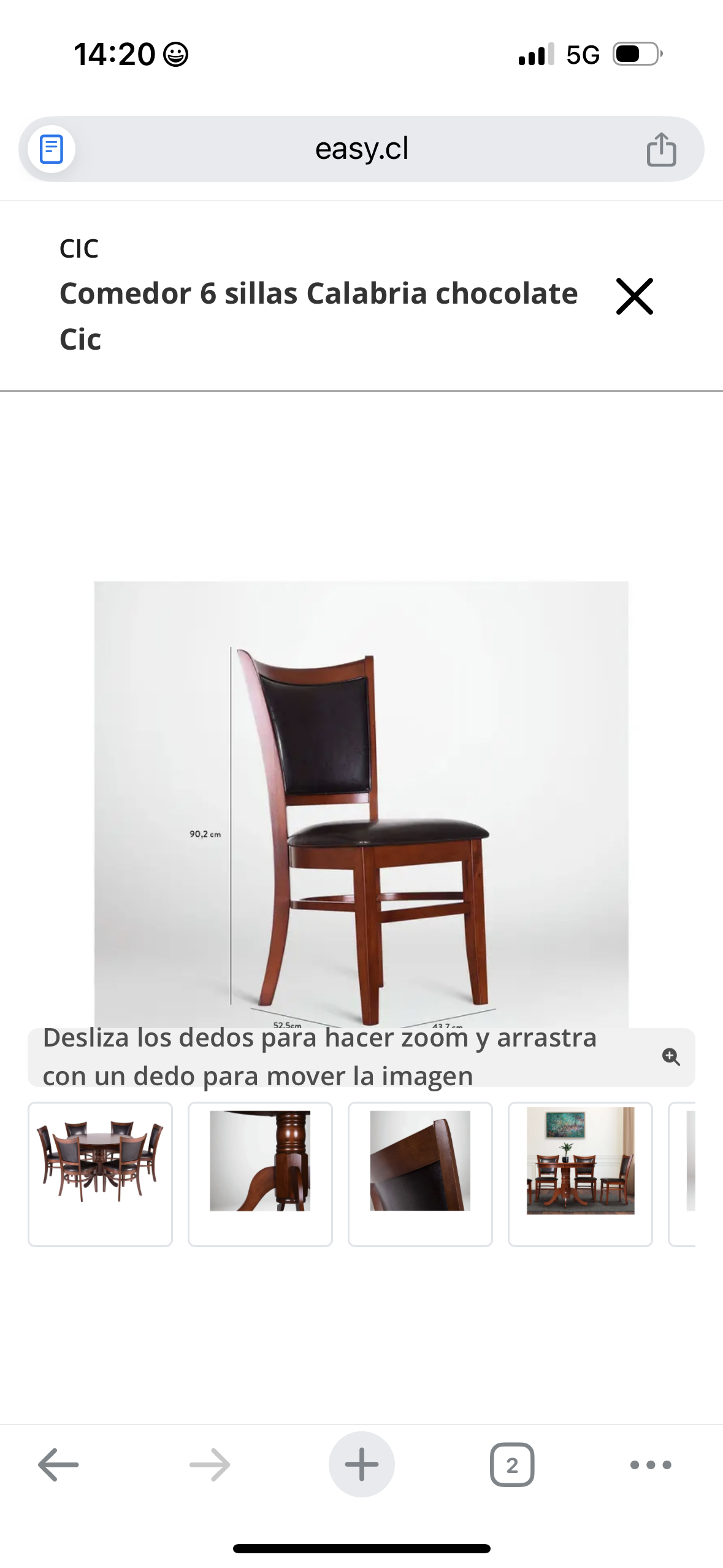Tap the magnifier zoom icon on the image
The height and width of the screenshot is (1568, 723).
[672, 1057]
